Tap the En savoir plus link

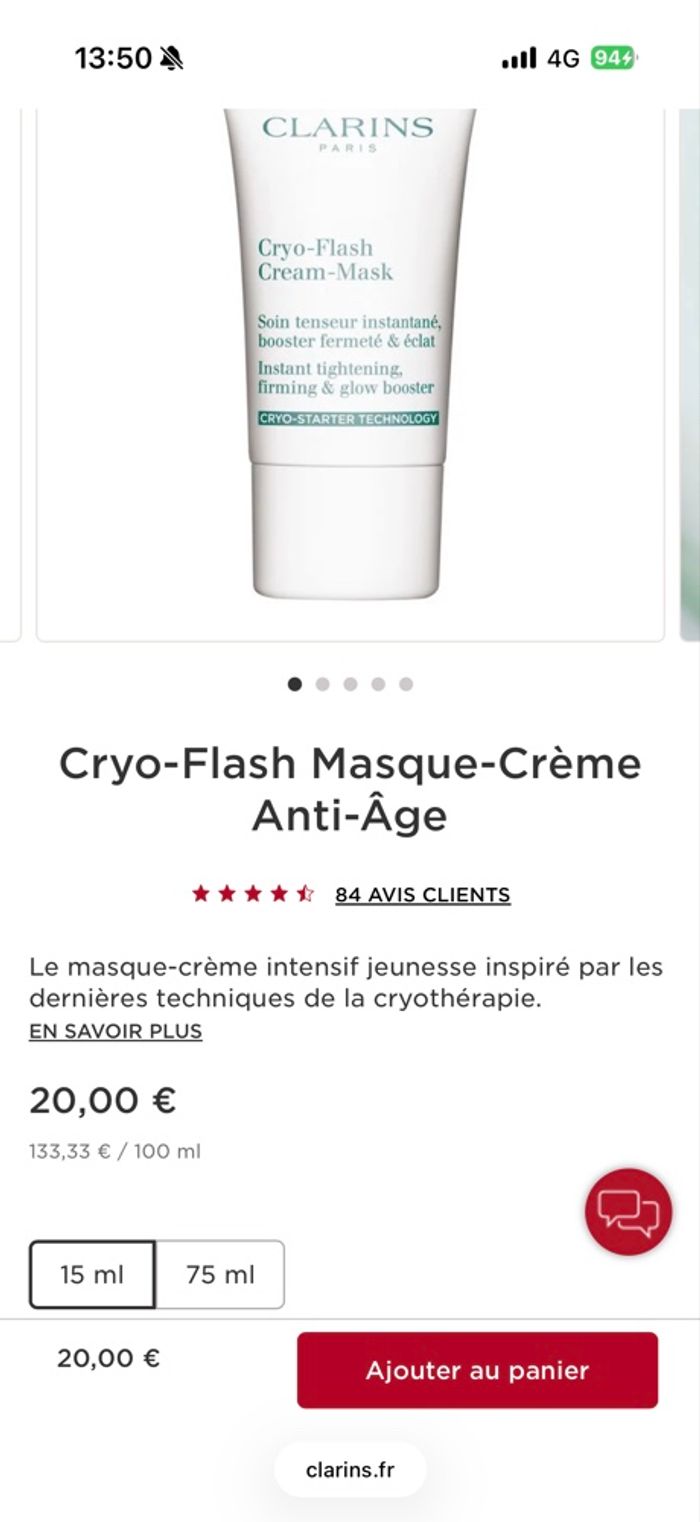tap(115, 1031)
